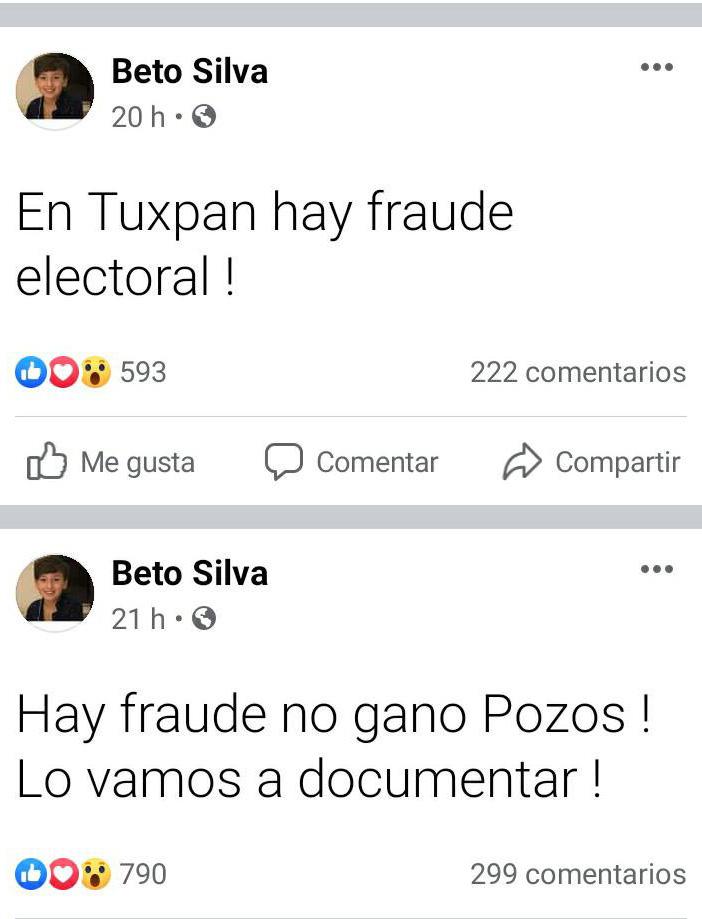Tap Beto Silva's avatar on the 21 h post
This screenshot has height=919, width=702.
point(55,591)
